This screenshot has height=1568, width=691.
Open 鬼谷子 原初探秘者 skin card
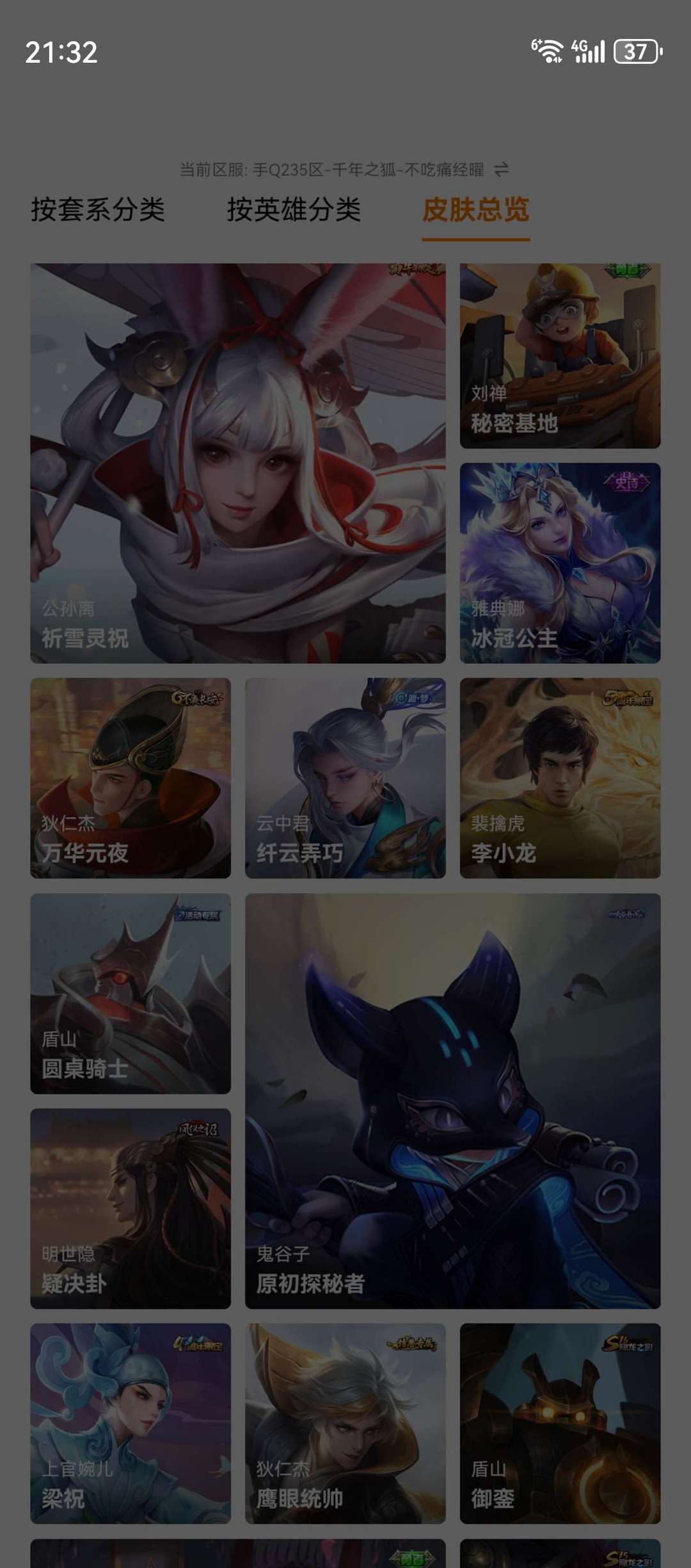click(x=452, y=1101)
